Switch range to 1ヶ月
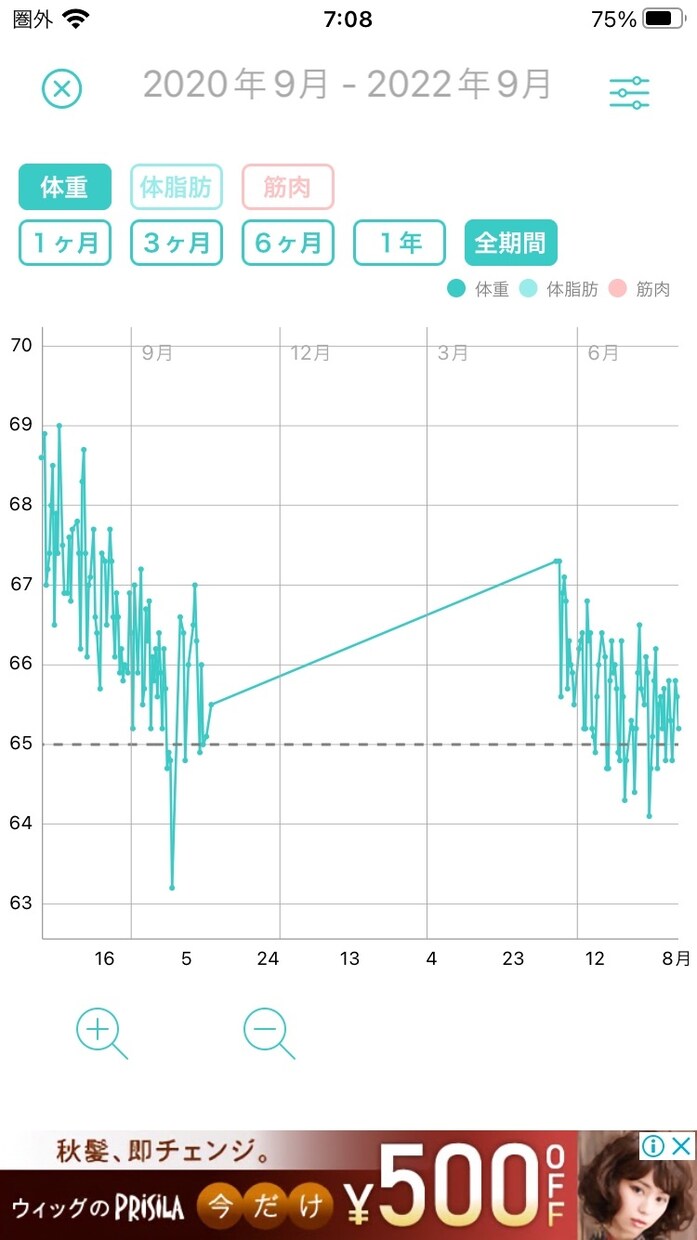The width and height of the screenshot is (697, 1240). [x=65, y=243]
